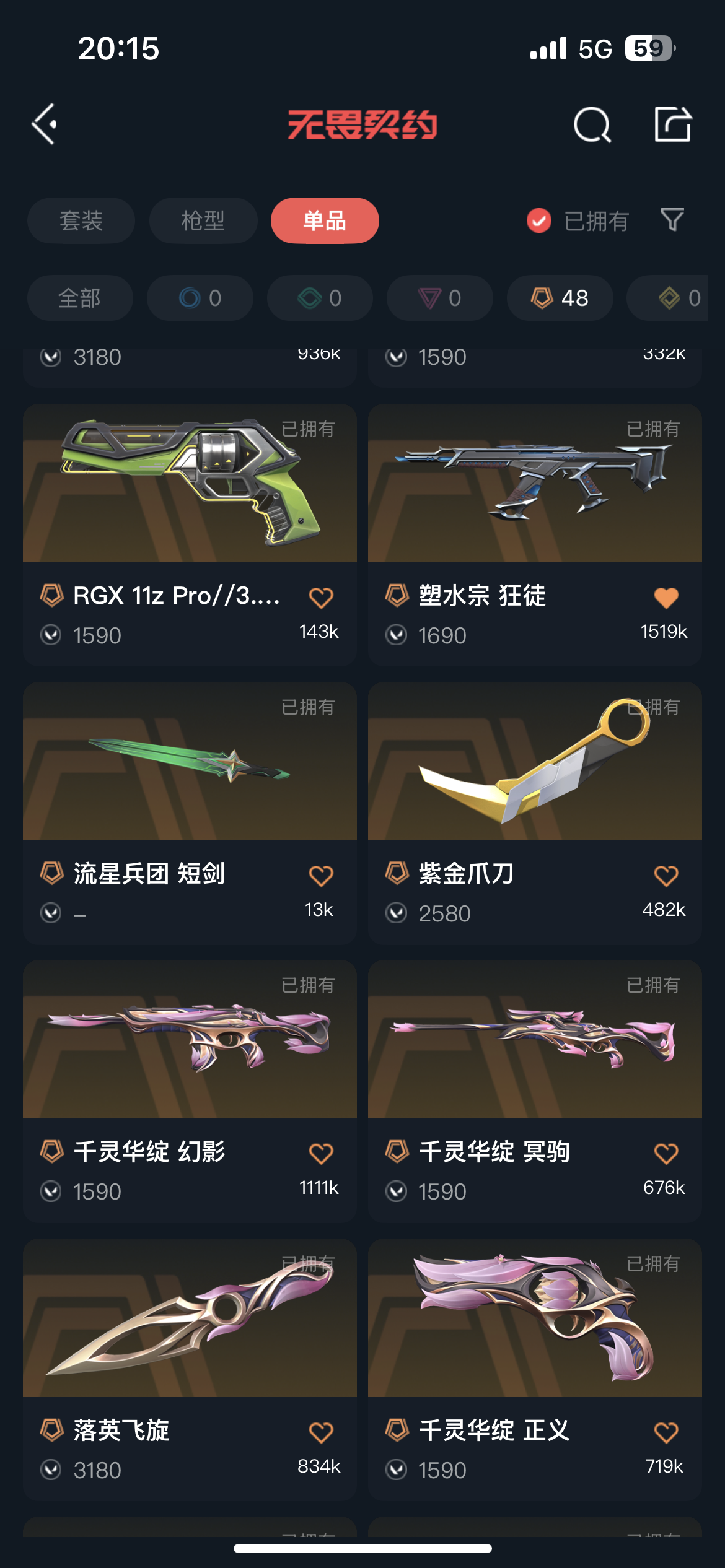Switch to the 枪型 tab
The width and height of the screenshot is (725, 1568).
(203, 220)
